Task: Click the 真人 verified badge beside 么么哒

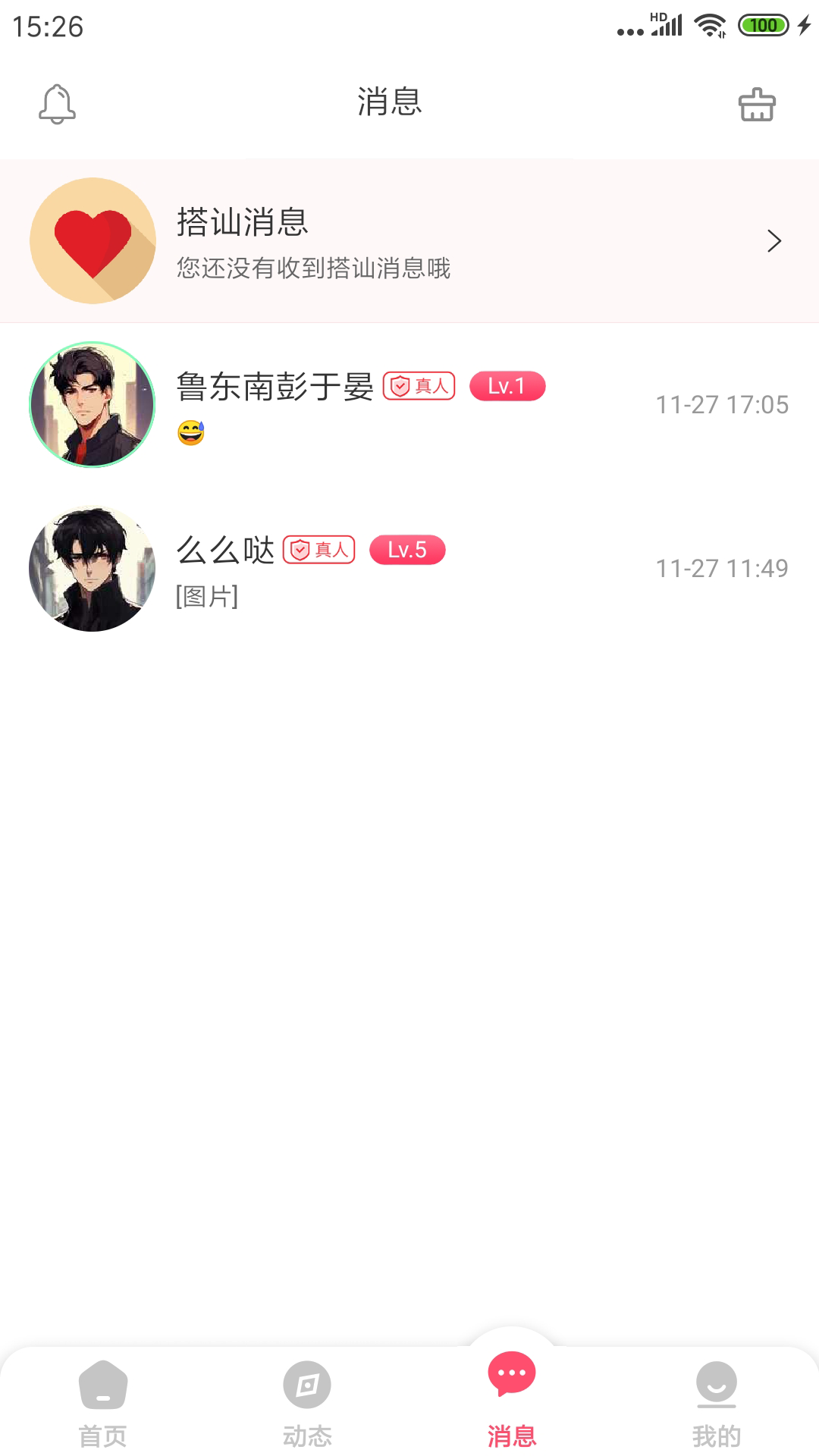Action: click(x=318, y=551)
